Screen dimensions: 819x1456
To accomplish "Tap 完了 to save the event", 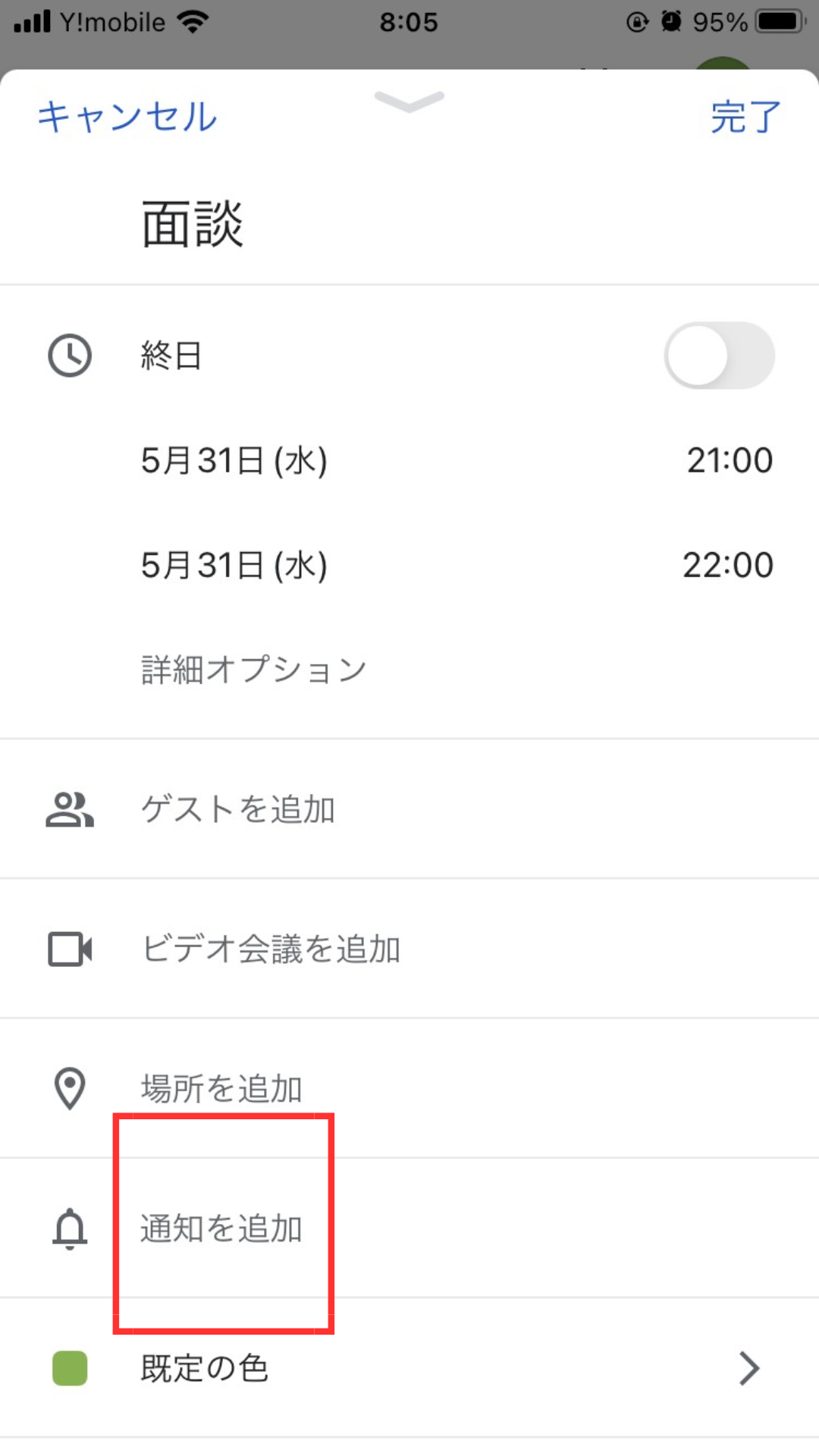I will (x=745, y=117).
